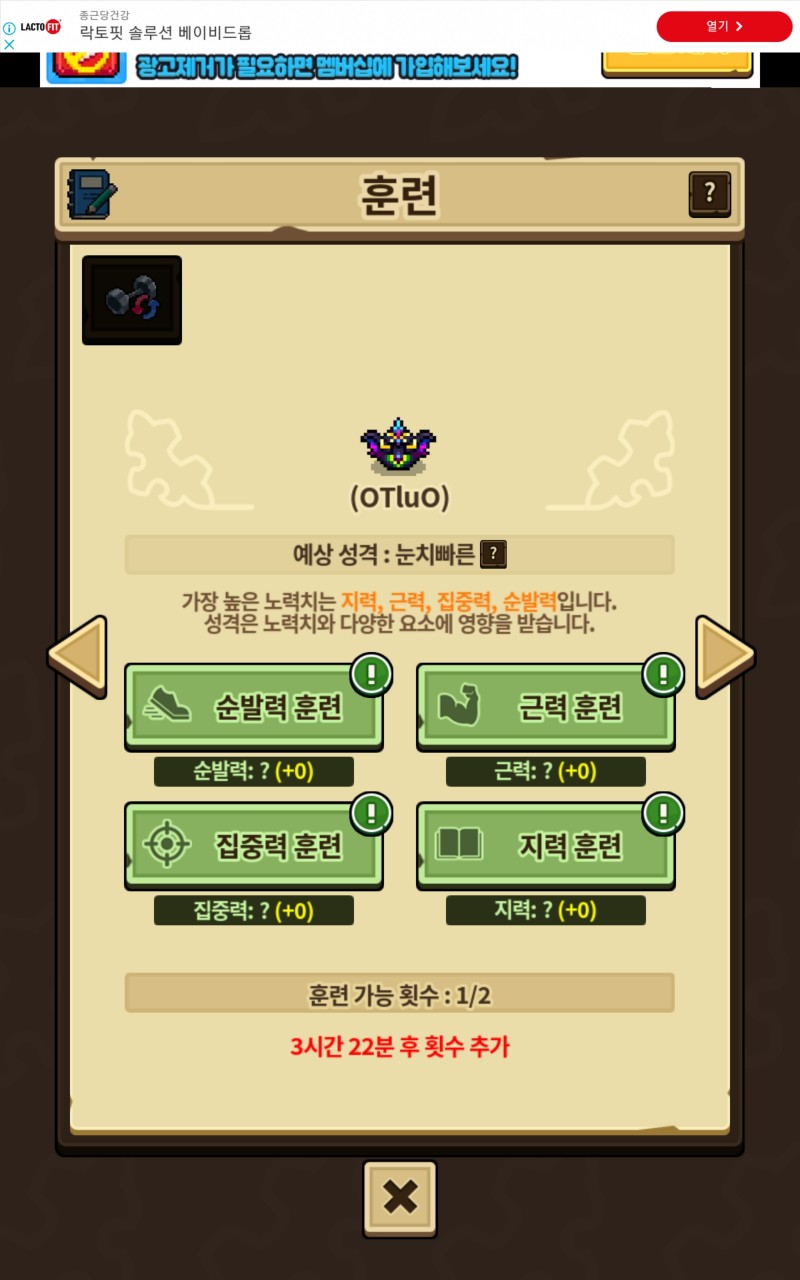Open the training notebook icon
The width and height of the screenshot is (800, 1280).
point(91,194)
